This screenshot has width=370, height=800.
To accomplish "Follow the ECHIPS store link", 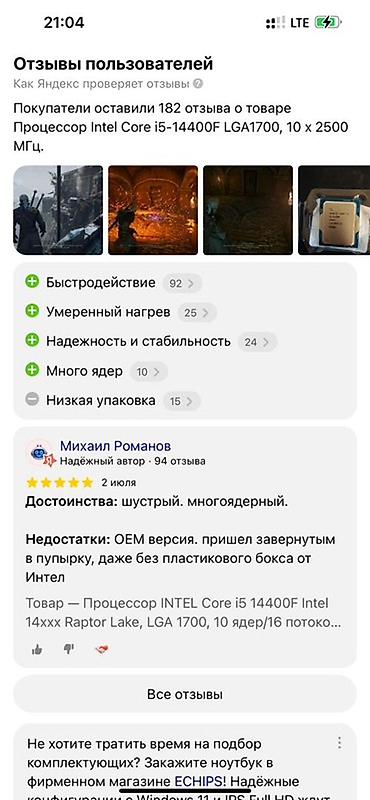I will tap(203, 782).
